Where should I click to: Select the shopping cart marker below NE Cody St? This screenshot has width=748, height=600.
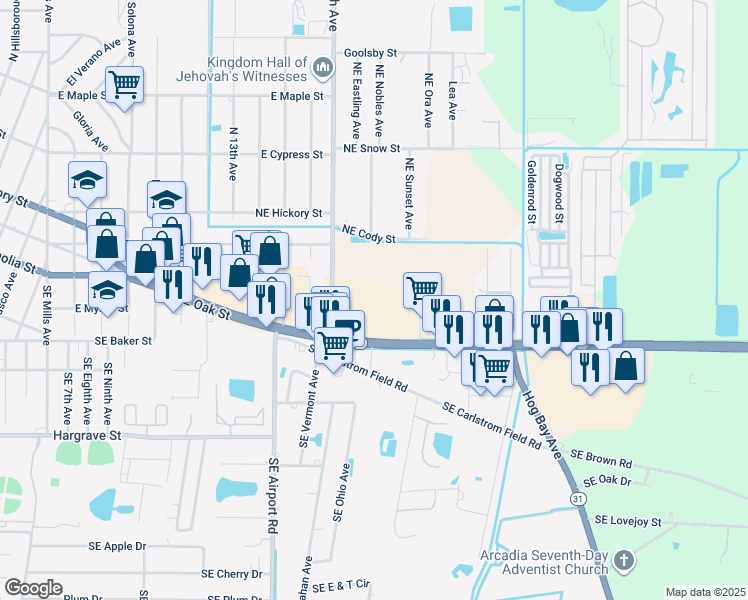tap(423, 290)
